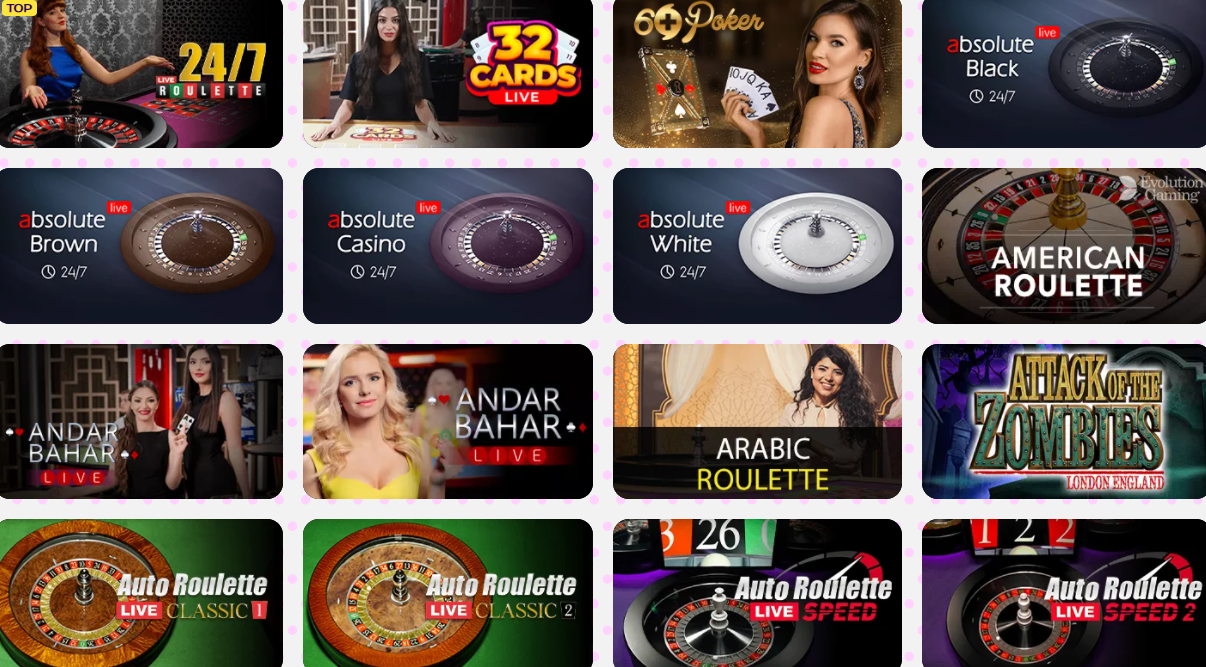The image size is (1206, 667).
Task: Open the purple Auto Roulette Live Speed tile
Action: click(757, 593)
